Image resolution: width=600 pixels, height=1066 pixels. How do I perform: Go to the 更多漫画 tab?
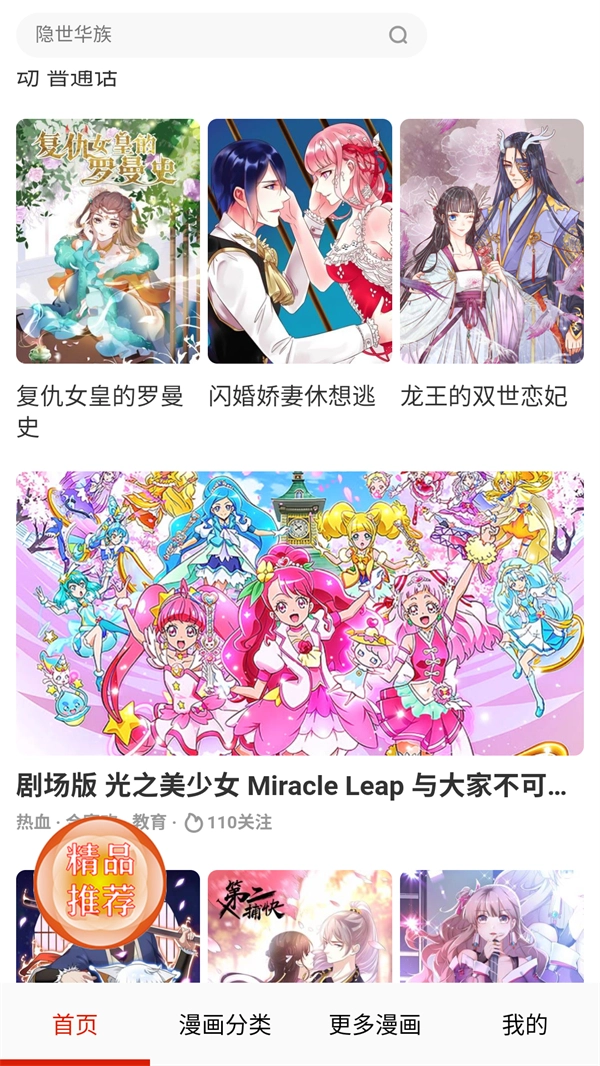click(x=375, y=1024)
